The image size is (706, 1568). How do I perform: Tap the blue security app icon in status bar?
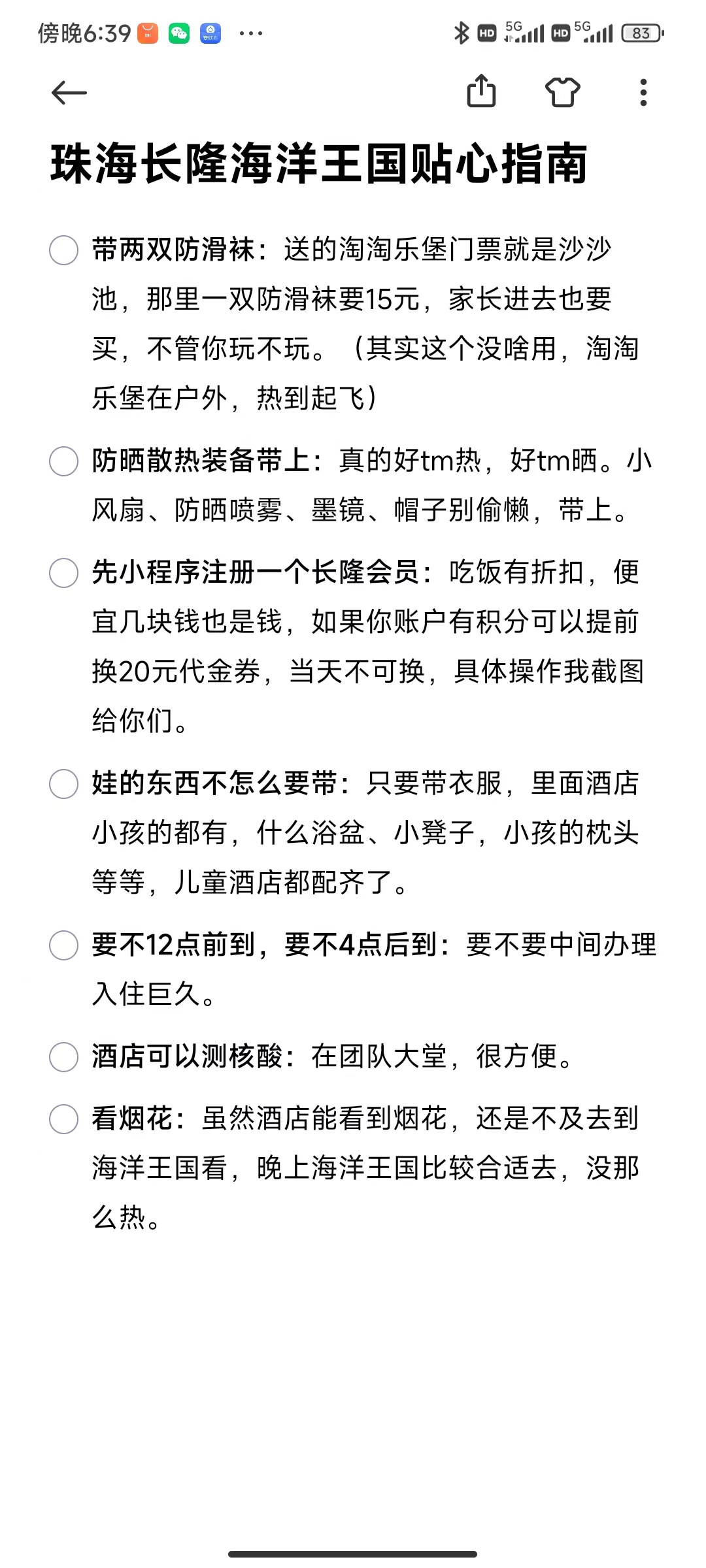click(210, 31)
